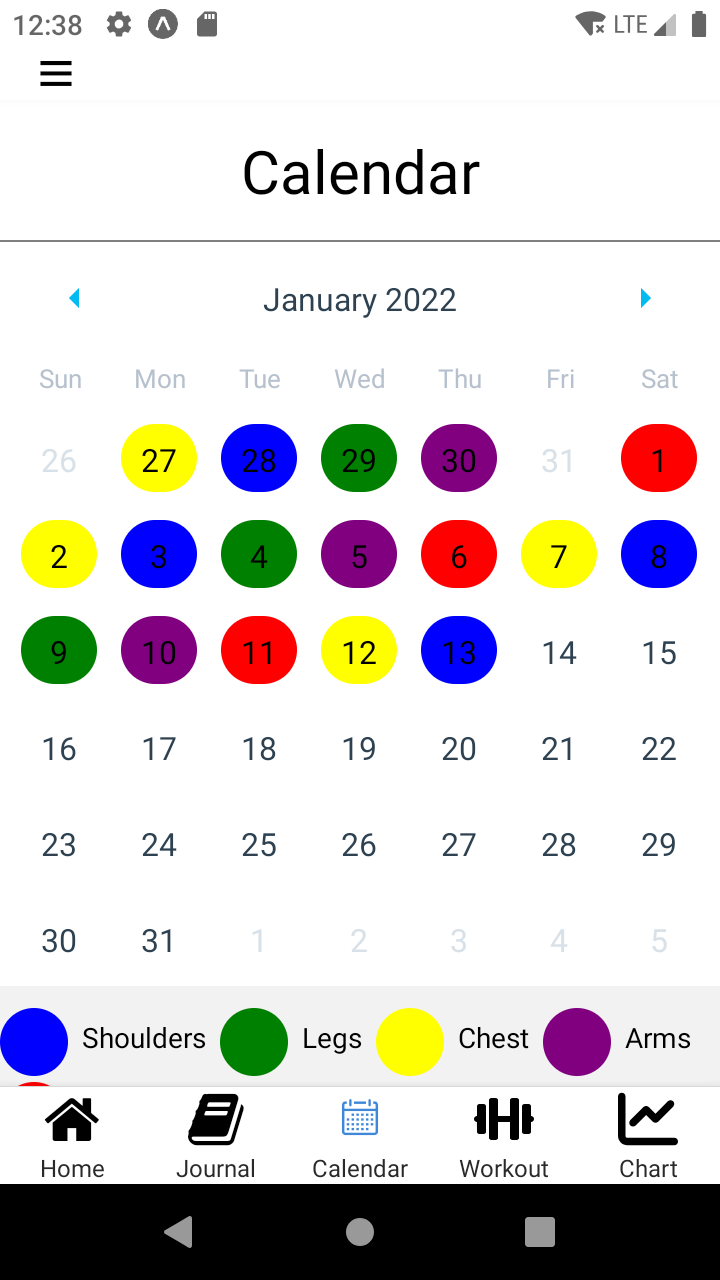
Task: Go to previous month with left arrow
Action: (x=75, y=298)
